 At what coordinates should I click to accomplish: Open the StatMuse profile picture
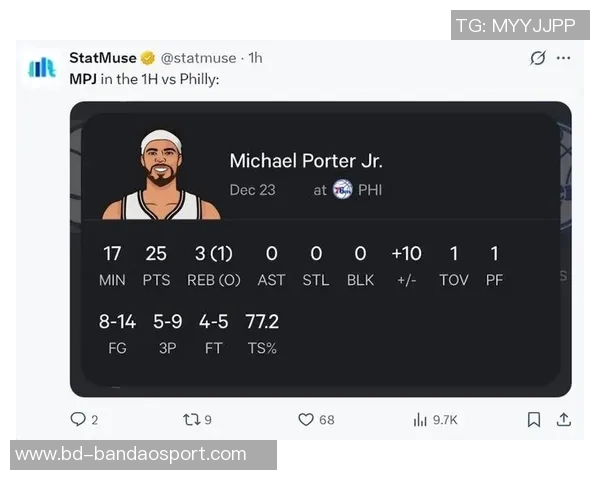point(43,68)
